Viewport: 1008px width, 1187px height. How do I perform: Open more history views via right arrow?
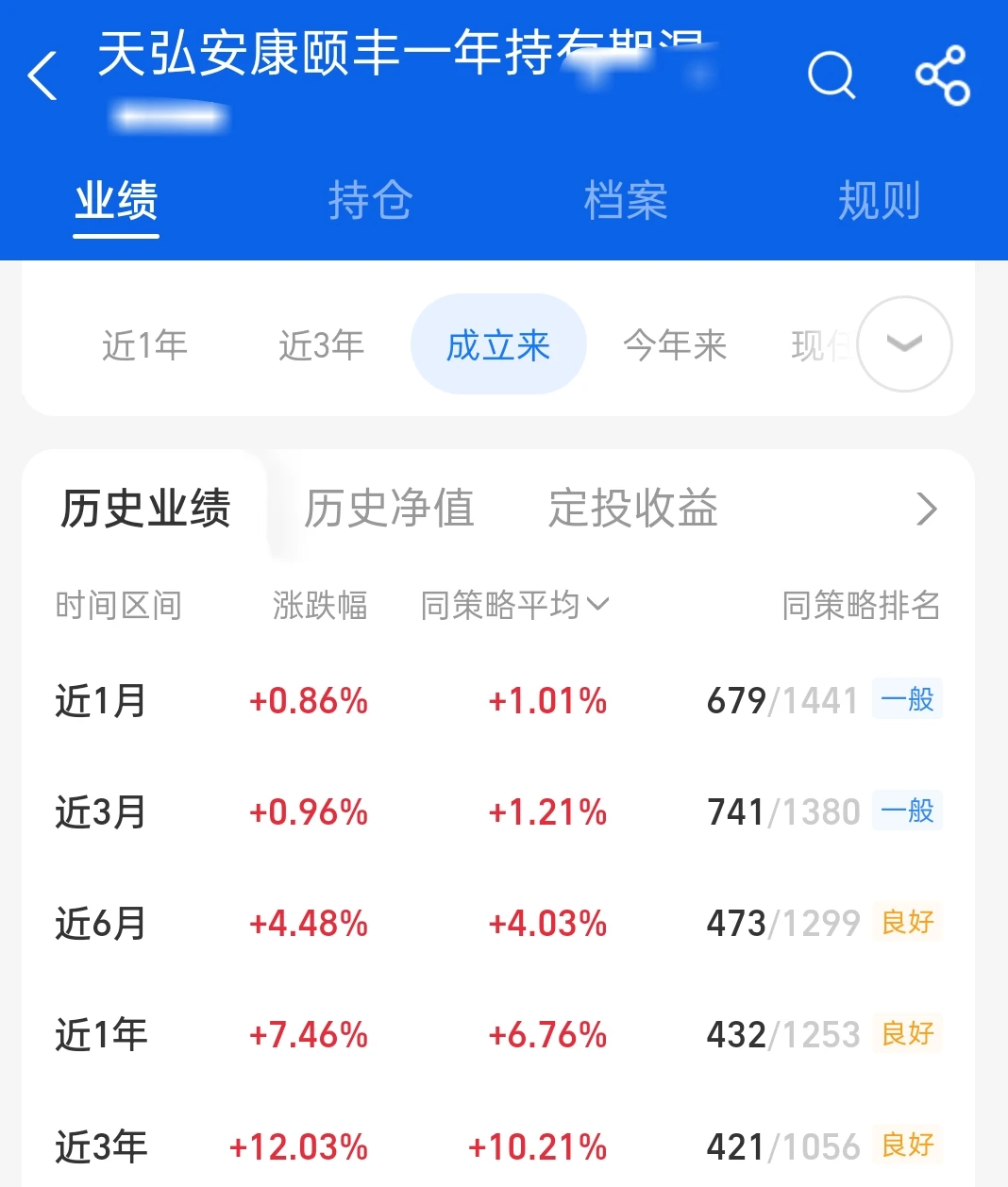928,510
